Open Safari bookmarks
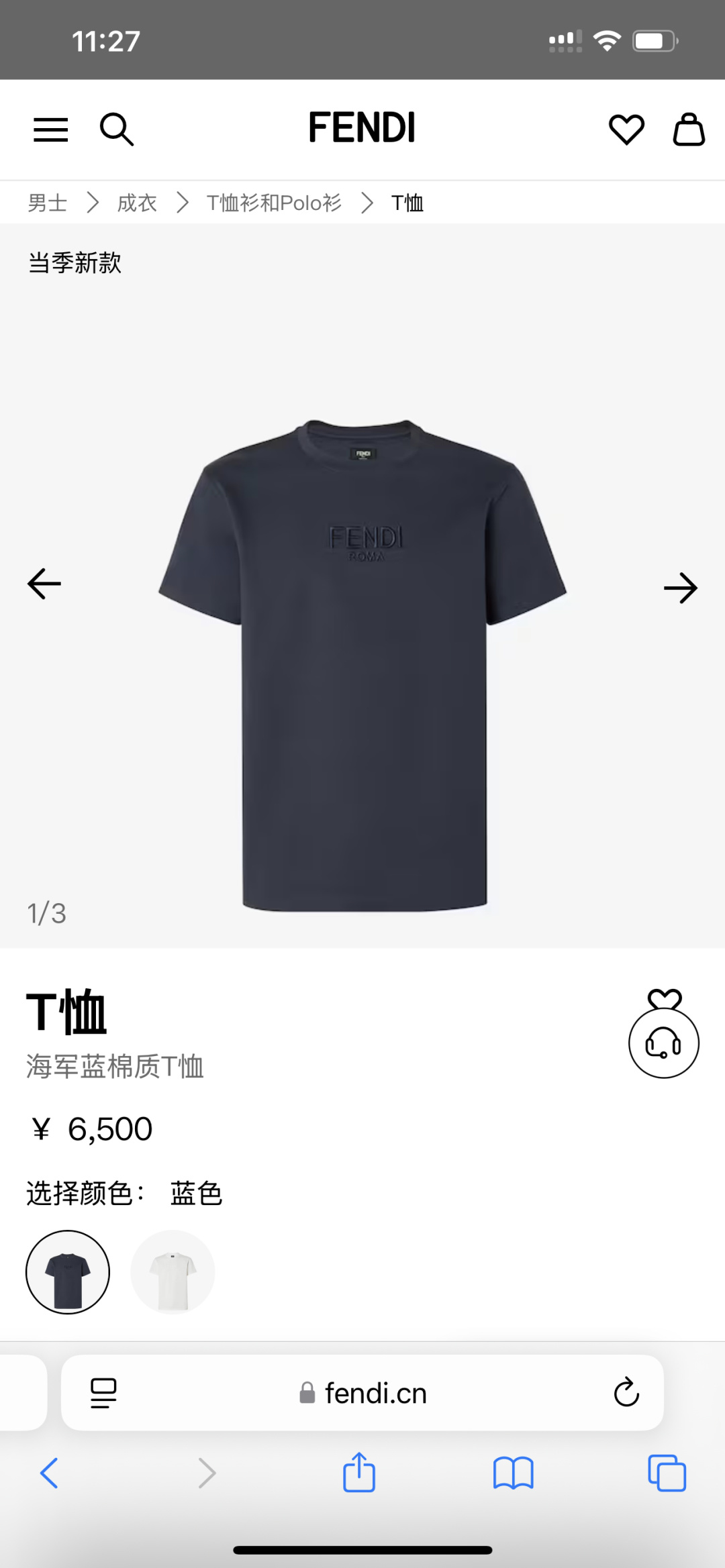The width and height of the screenshot is (725, 1568). click(513, 1473)
